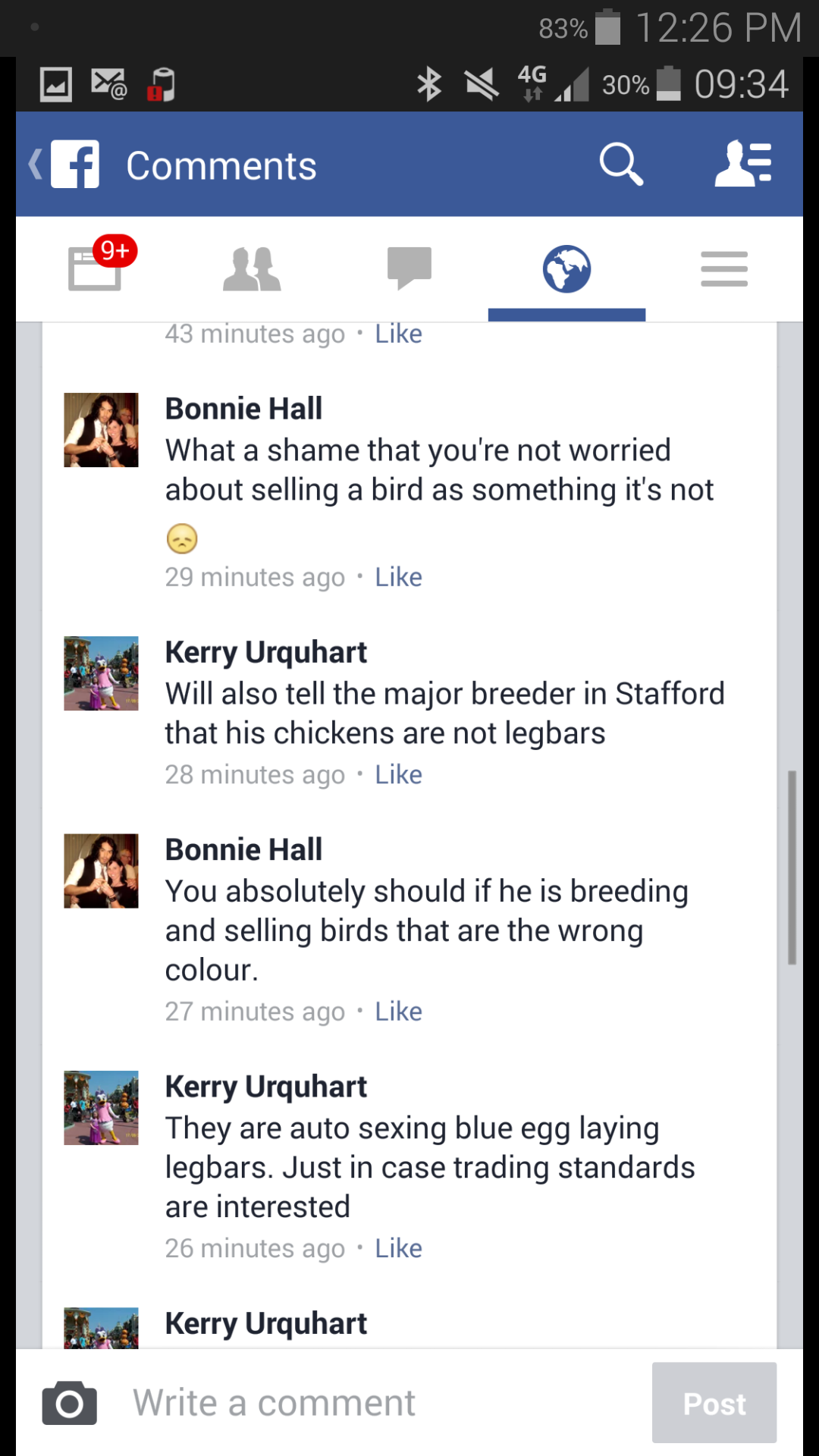
Task: Open the search magnifier icon
Action: click(621, 164)
